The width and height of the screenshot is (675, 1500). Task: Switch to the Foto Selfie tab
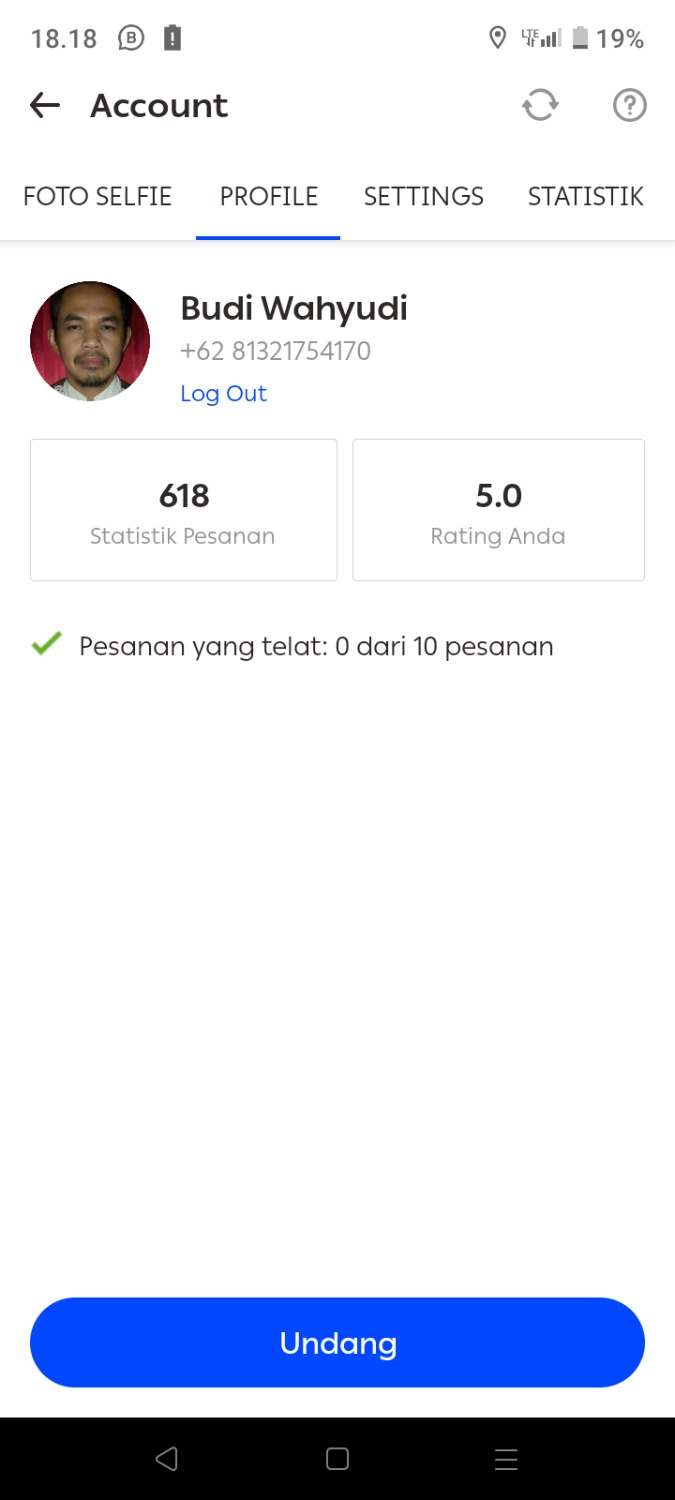coord(98,196)
